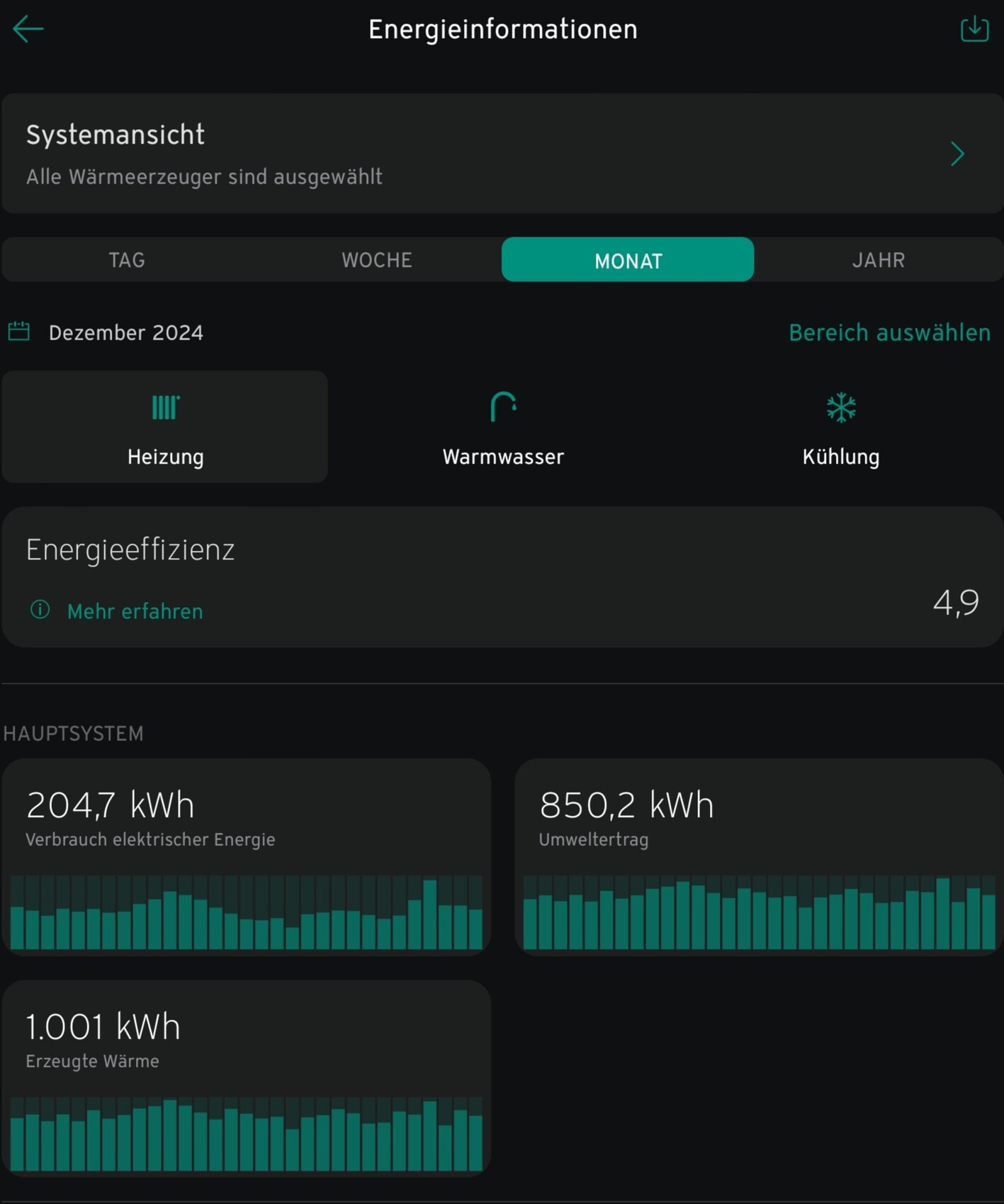The width and height of the screenshot is (1004, 1204).
Task: Go back using the arrow icon
Action: tap(28, 29)
